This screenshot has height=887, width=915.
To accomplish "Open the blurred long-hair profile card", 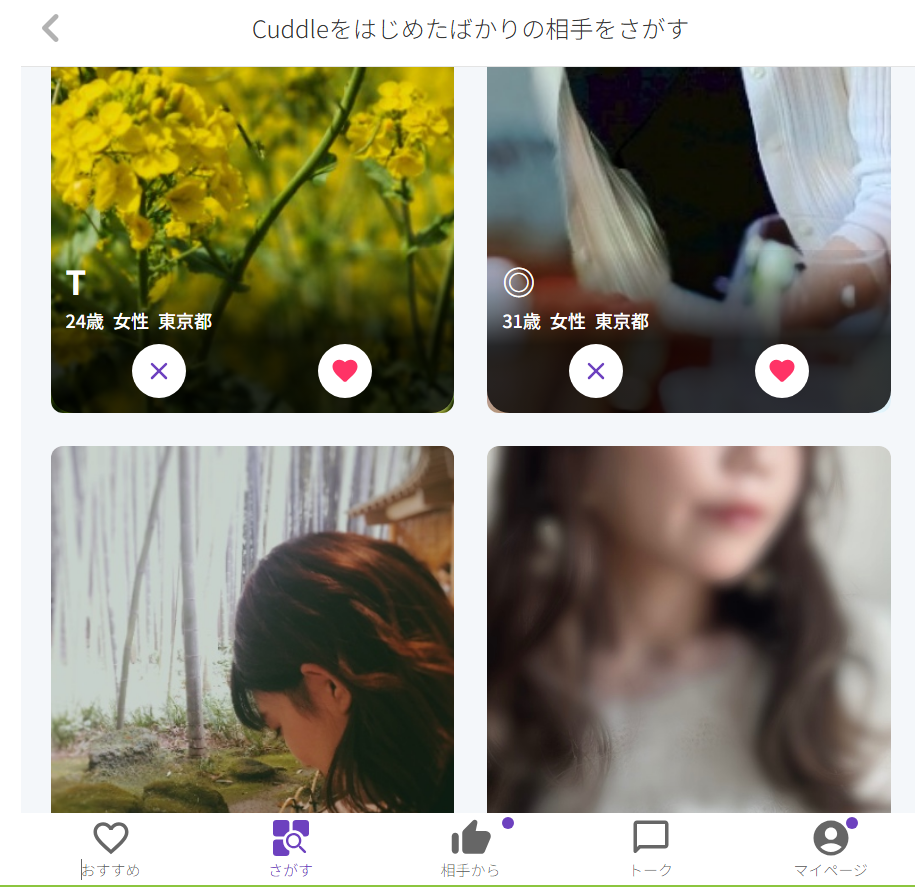I will click(x=688, y=630).
